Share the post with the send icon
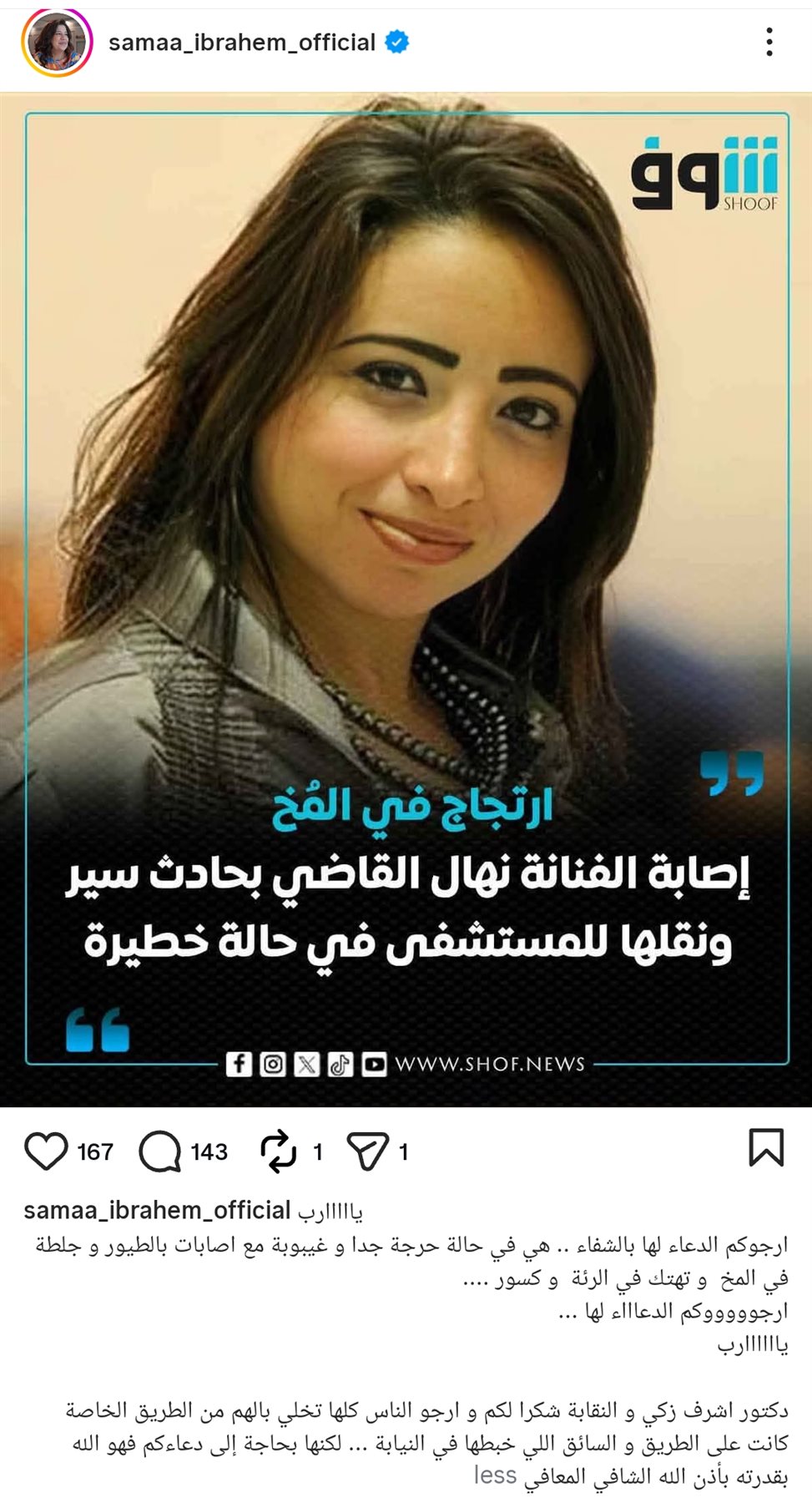 [x=368, y=1151]
